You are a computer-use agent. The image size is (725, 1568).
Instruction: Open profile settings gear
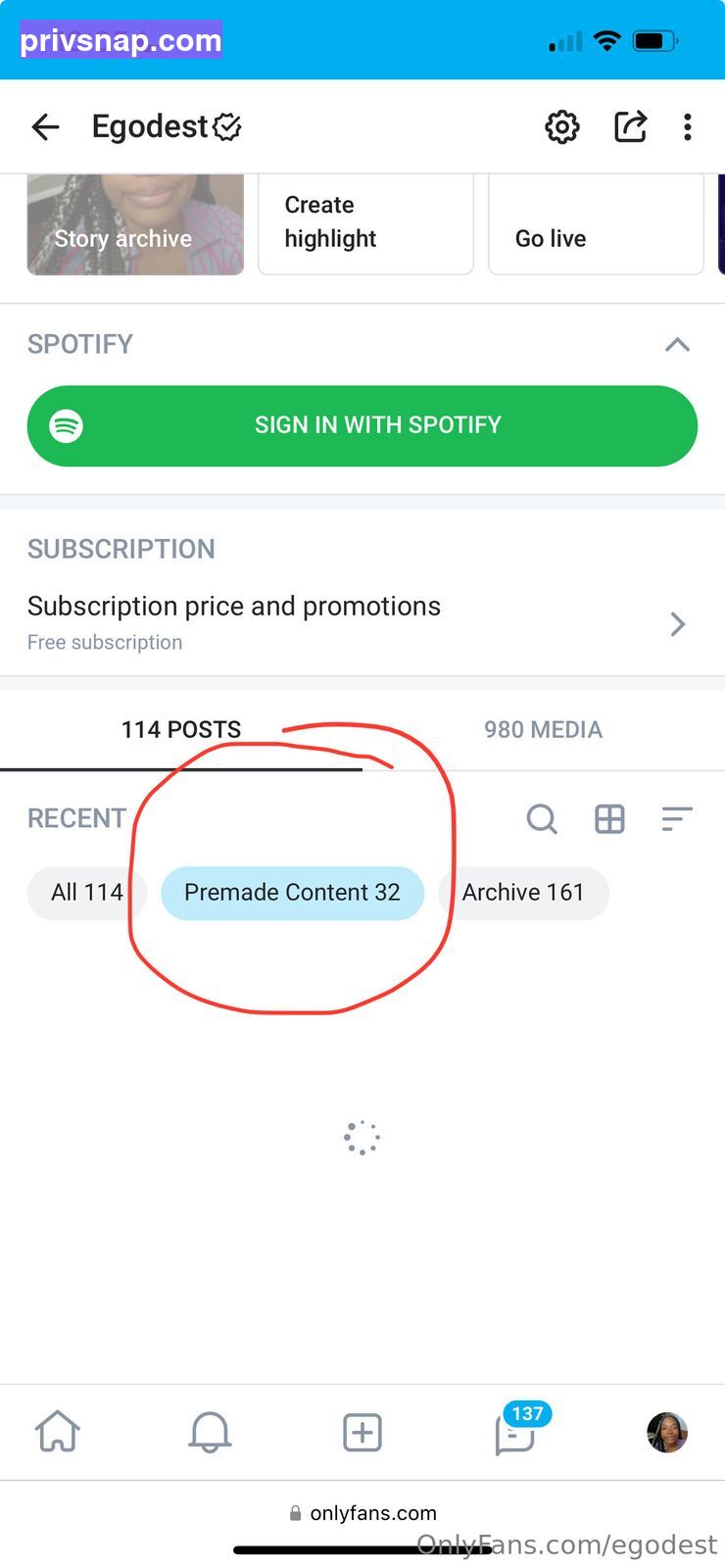pos(562,126)
